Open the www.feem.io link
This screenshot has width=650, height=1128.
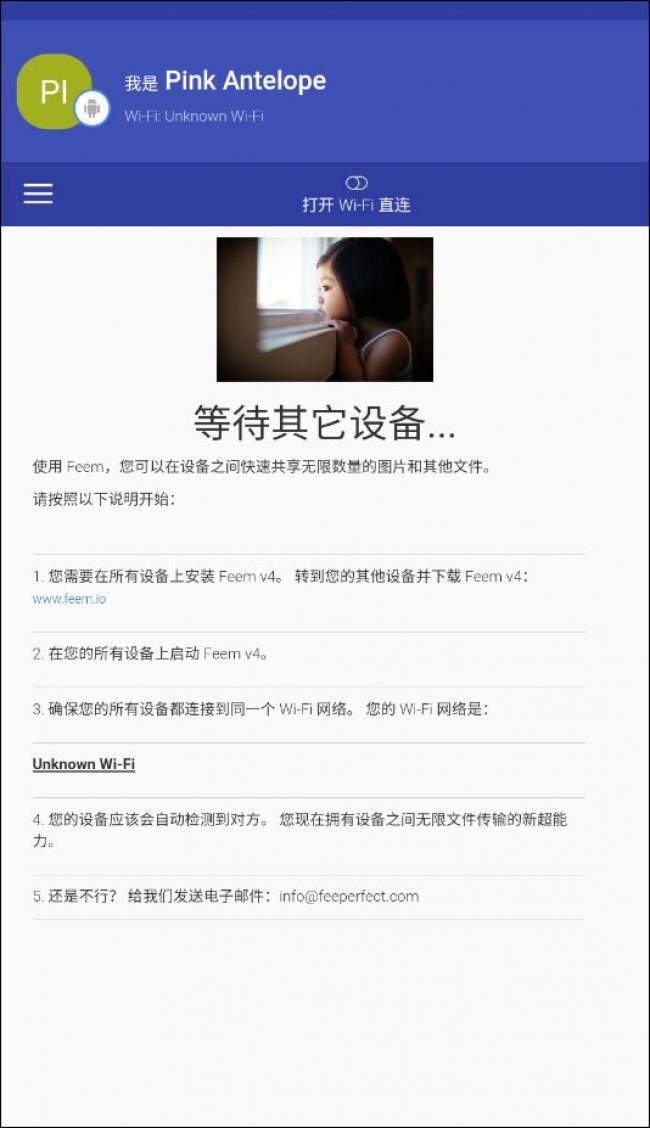click(x=69, y=599)
